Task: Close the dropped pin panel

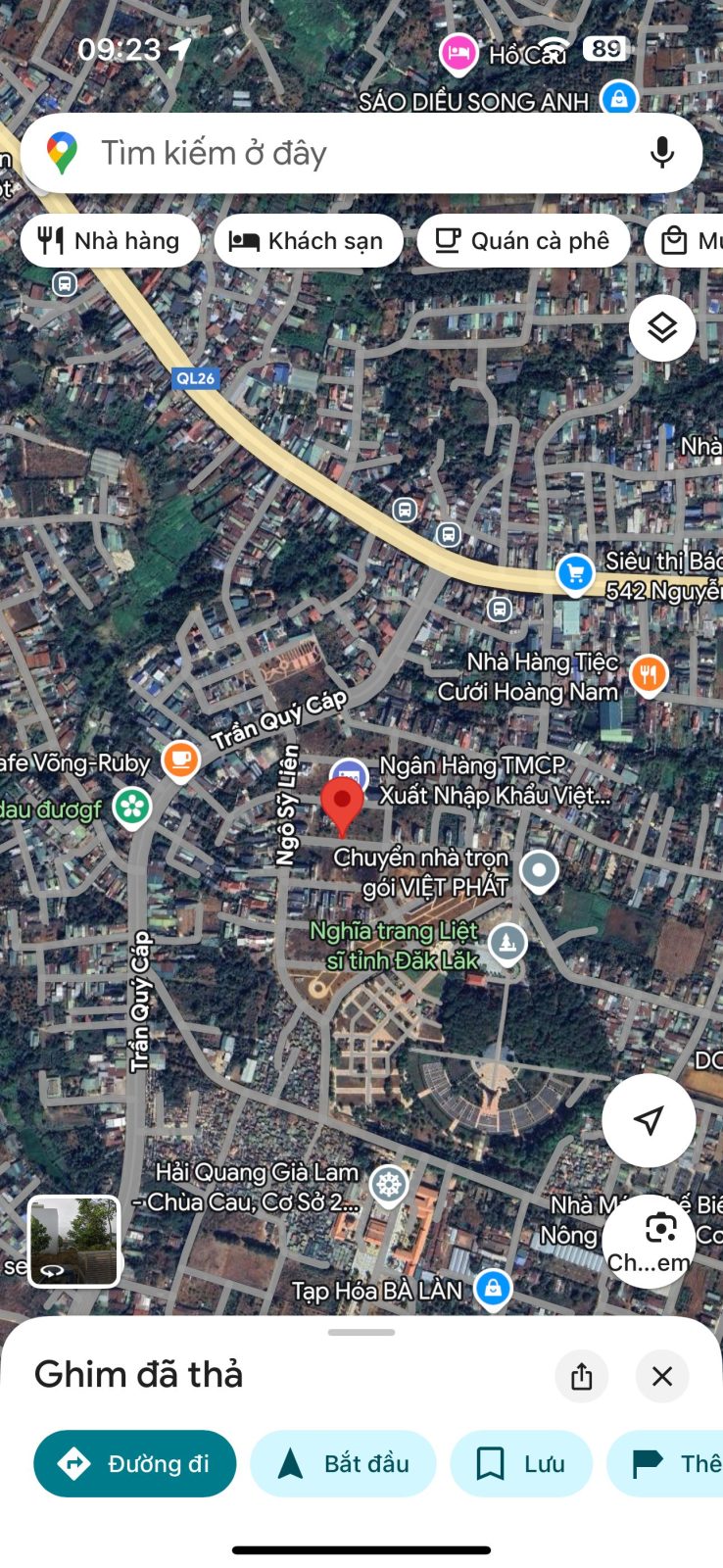Action: 662,1376
